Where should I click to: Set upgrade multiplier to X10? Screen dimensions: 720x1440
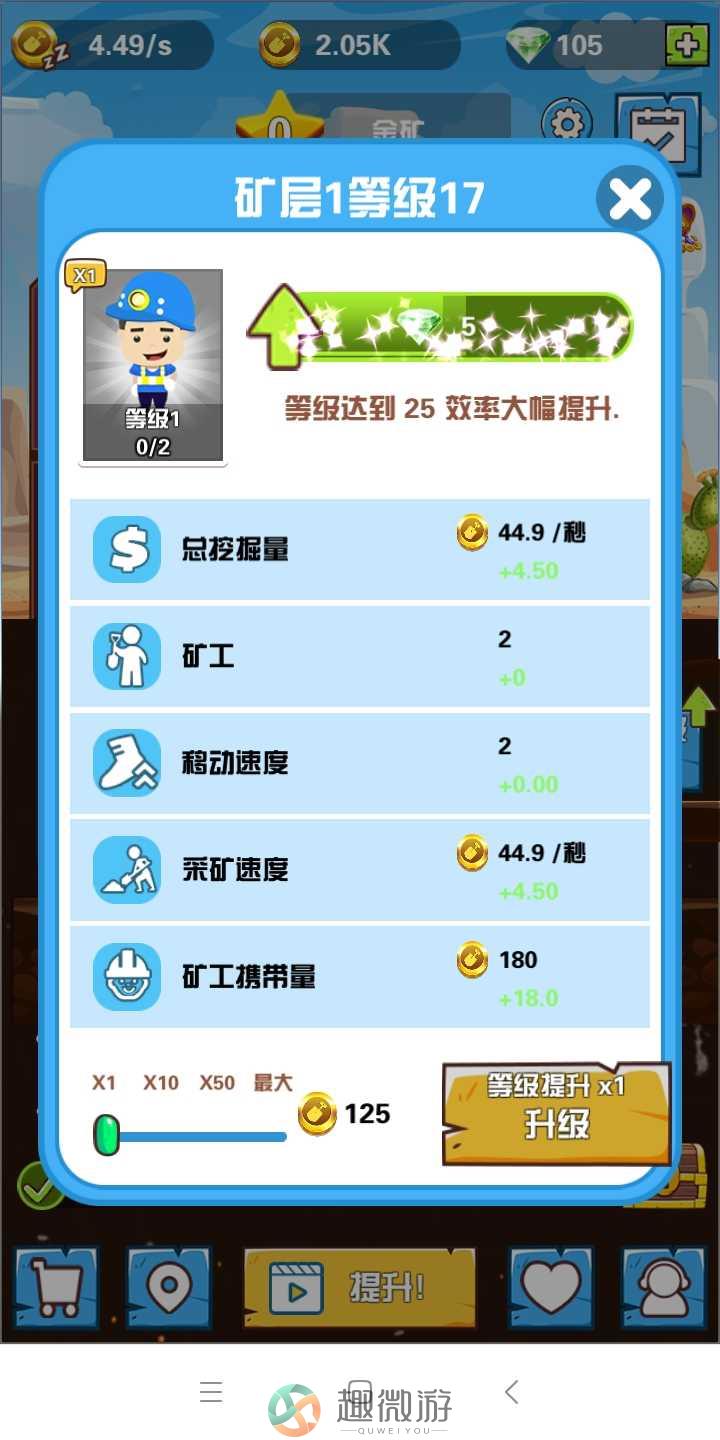pyautogui.click(x=161, y=1083)
